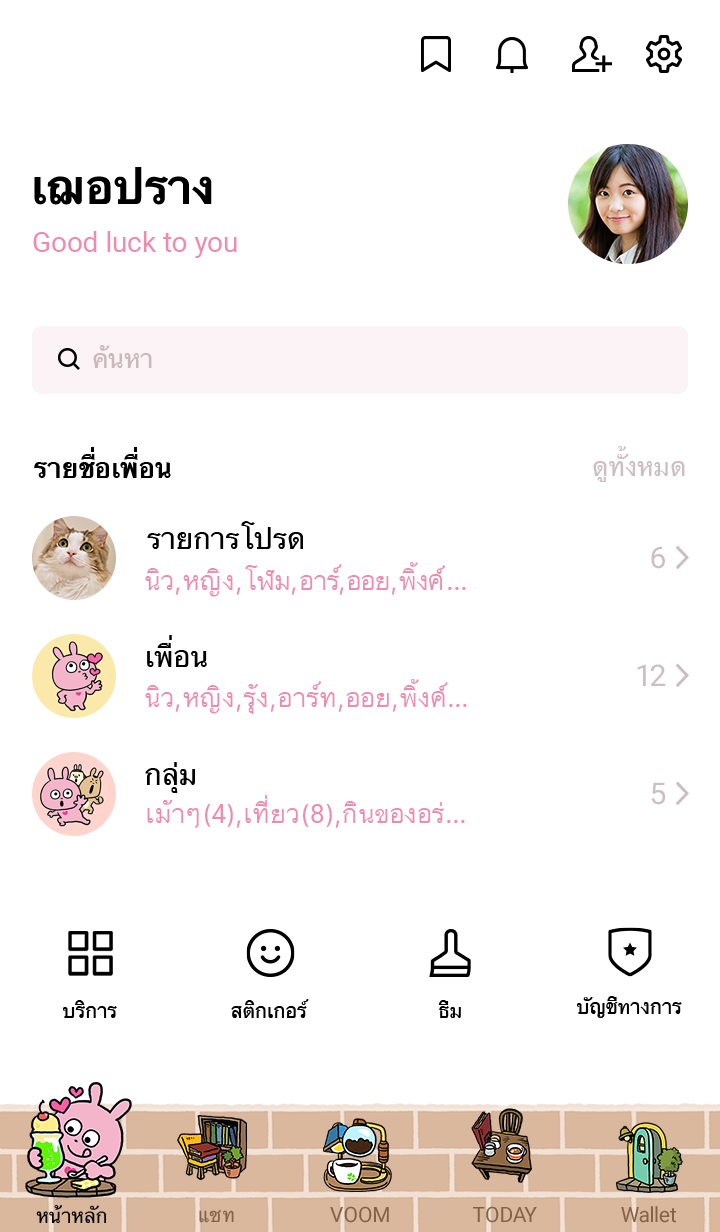Open the กลุ่ม groups row
The height and width of the screenshot is (1232, 720).
coord(360,794)
